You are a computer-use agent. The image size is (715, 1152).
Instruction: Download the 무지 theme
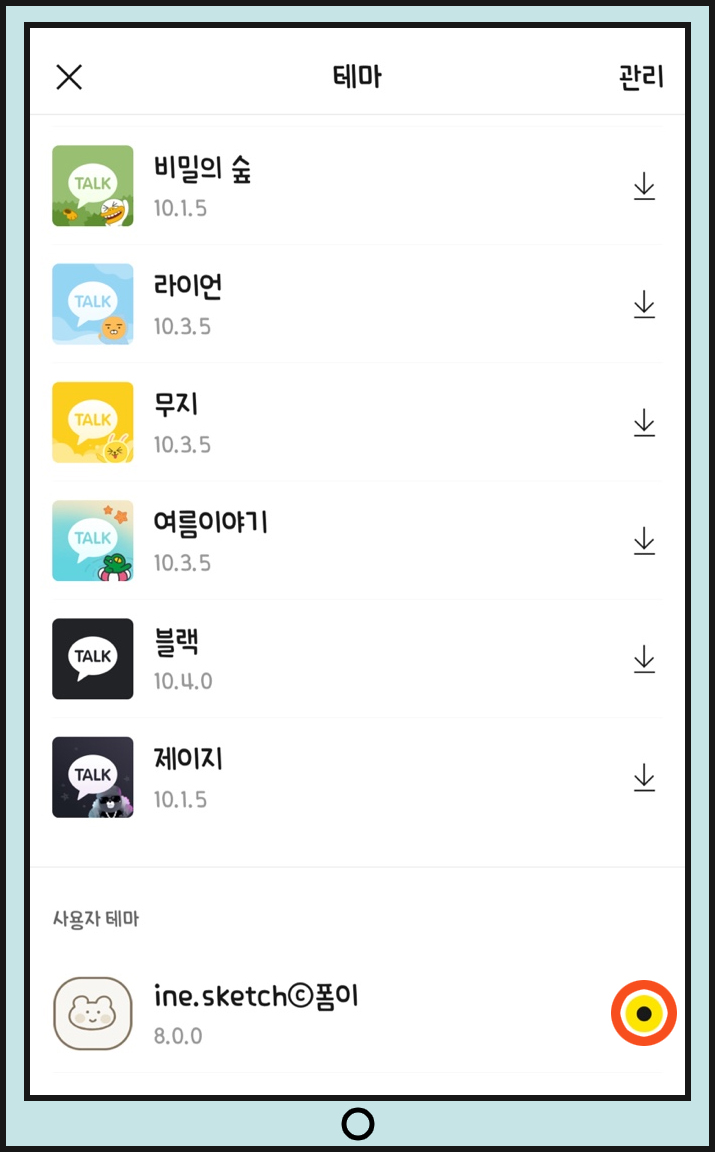point(644,422)
